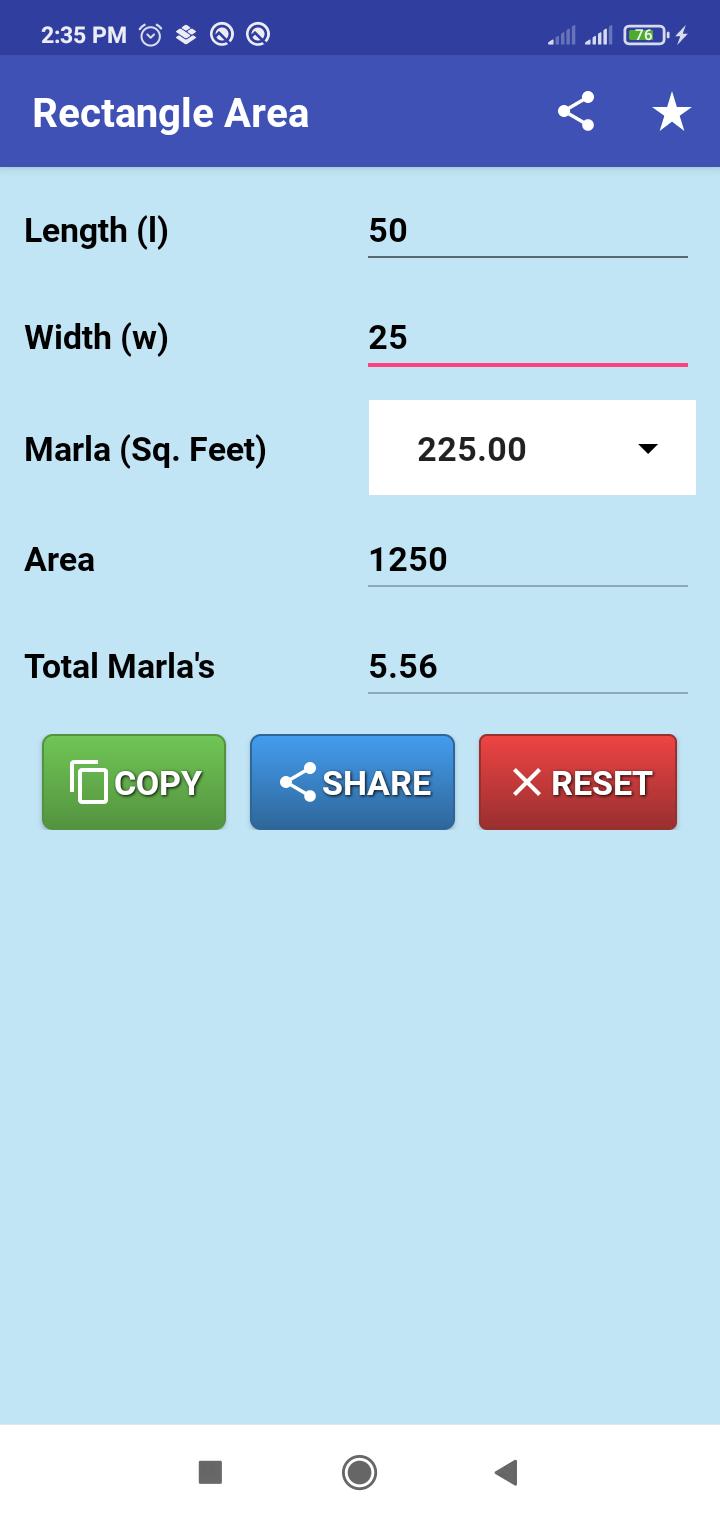Edit the Width field showing 25
720x1520 pixels.
coord(527,338)
